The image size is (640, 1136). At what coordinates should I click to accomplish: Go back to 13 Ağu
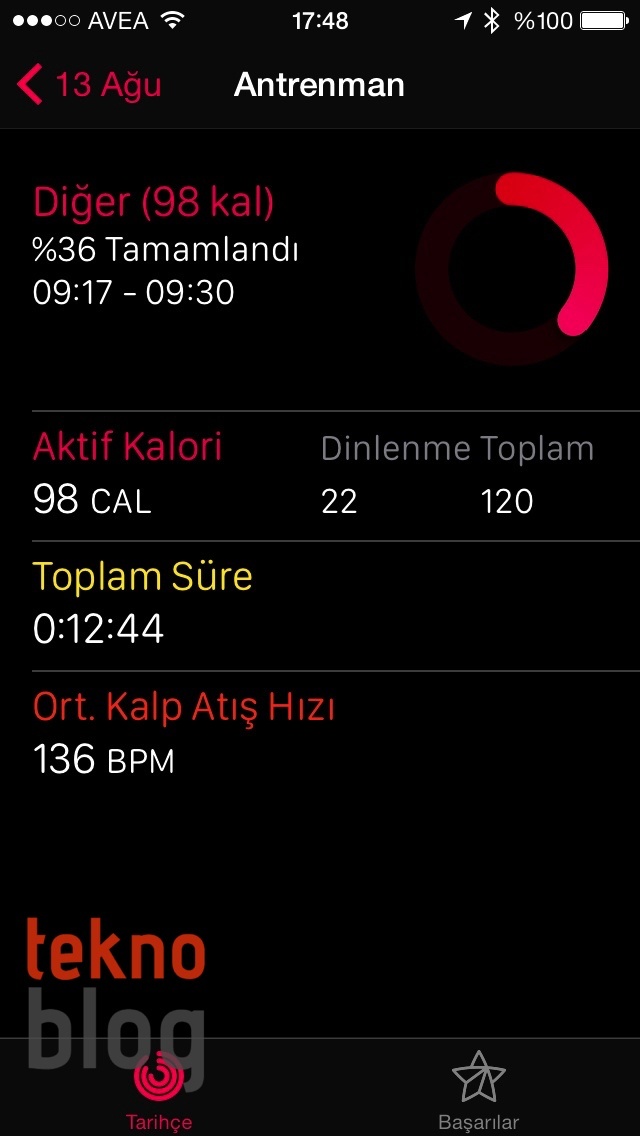[89, 85]
